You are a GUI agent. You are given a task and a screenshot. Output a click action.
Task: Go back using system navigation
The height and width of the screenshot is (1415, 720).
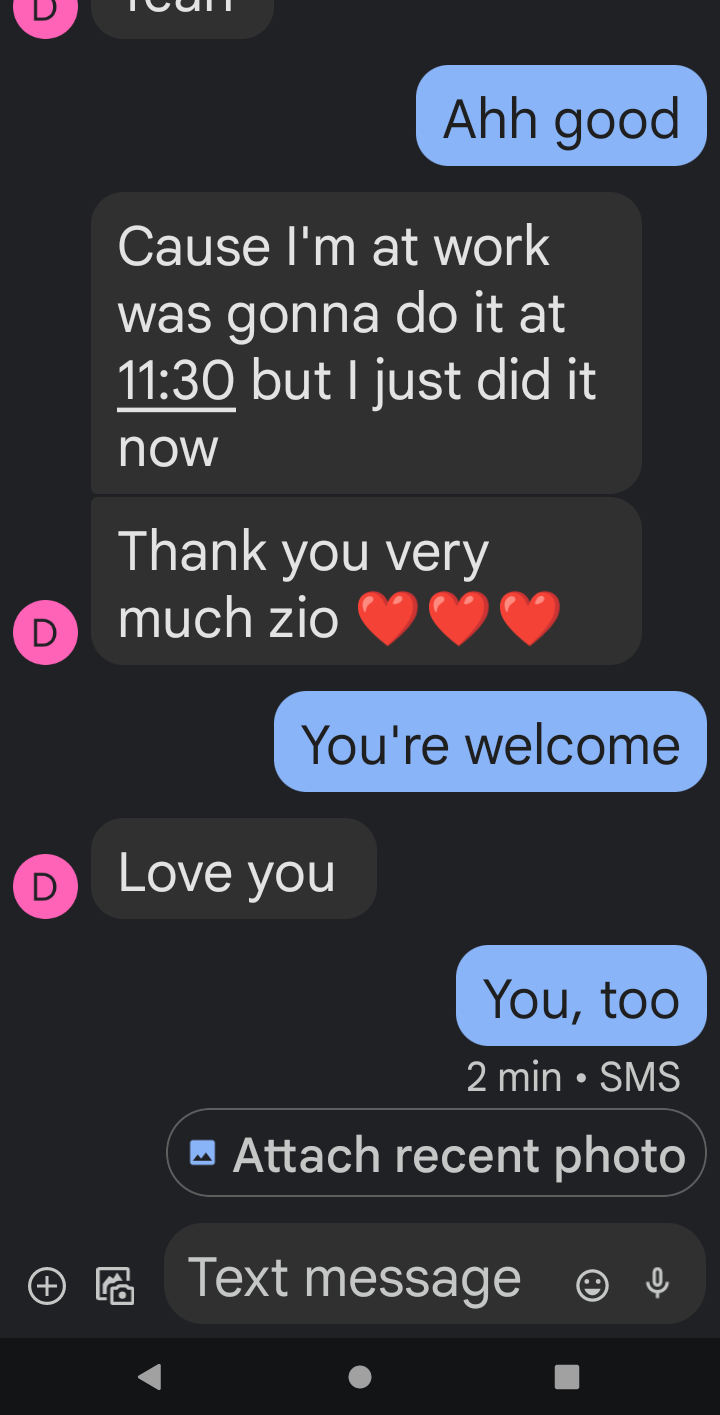[x=150, y=1377]
